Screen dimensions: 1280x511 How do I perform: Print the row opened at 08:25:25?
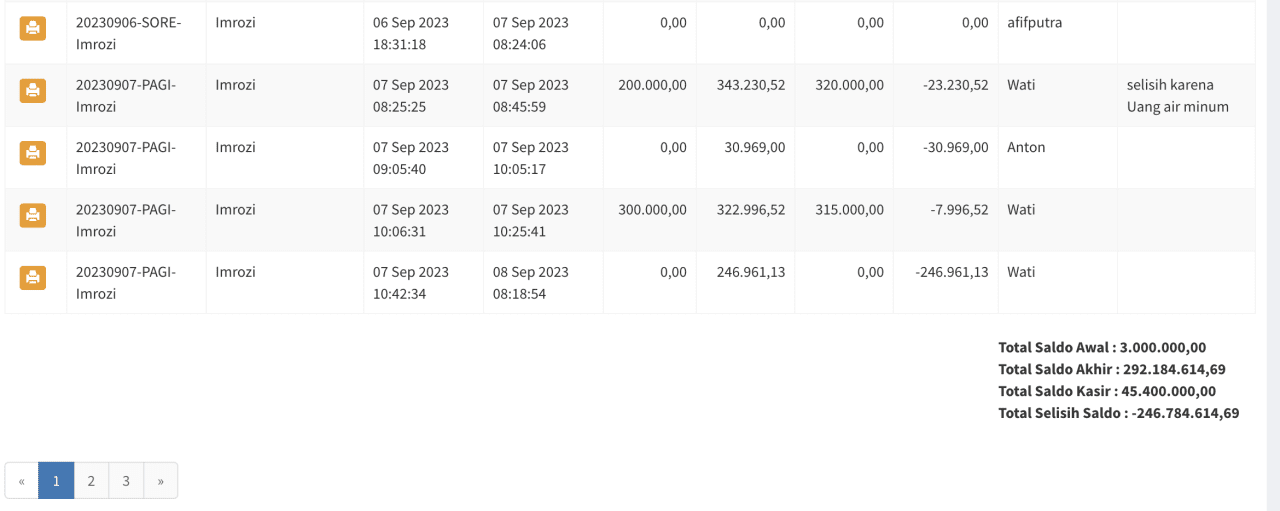[x=33, y=90]
